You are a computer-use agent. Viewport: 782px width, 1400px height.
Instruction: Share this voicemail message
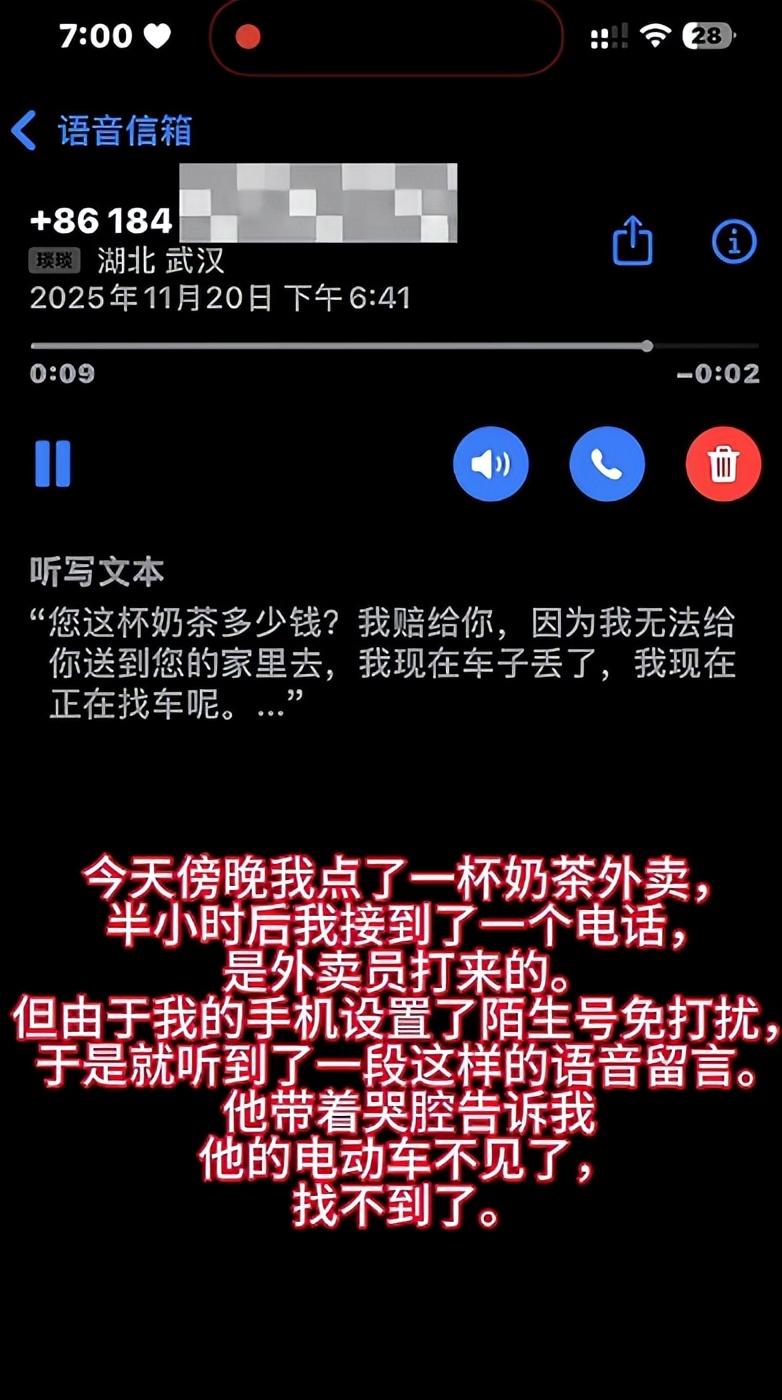point(632,241)
